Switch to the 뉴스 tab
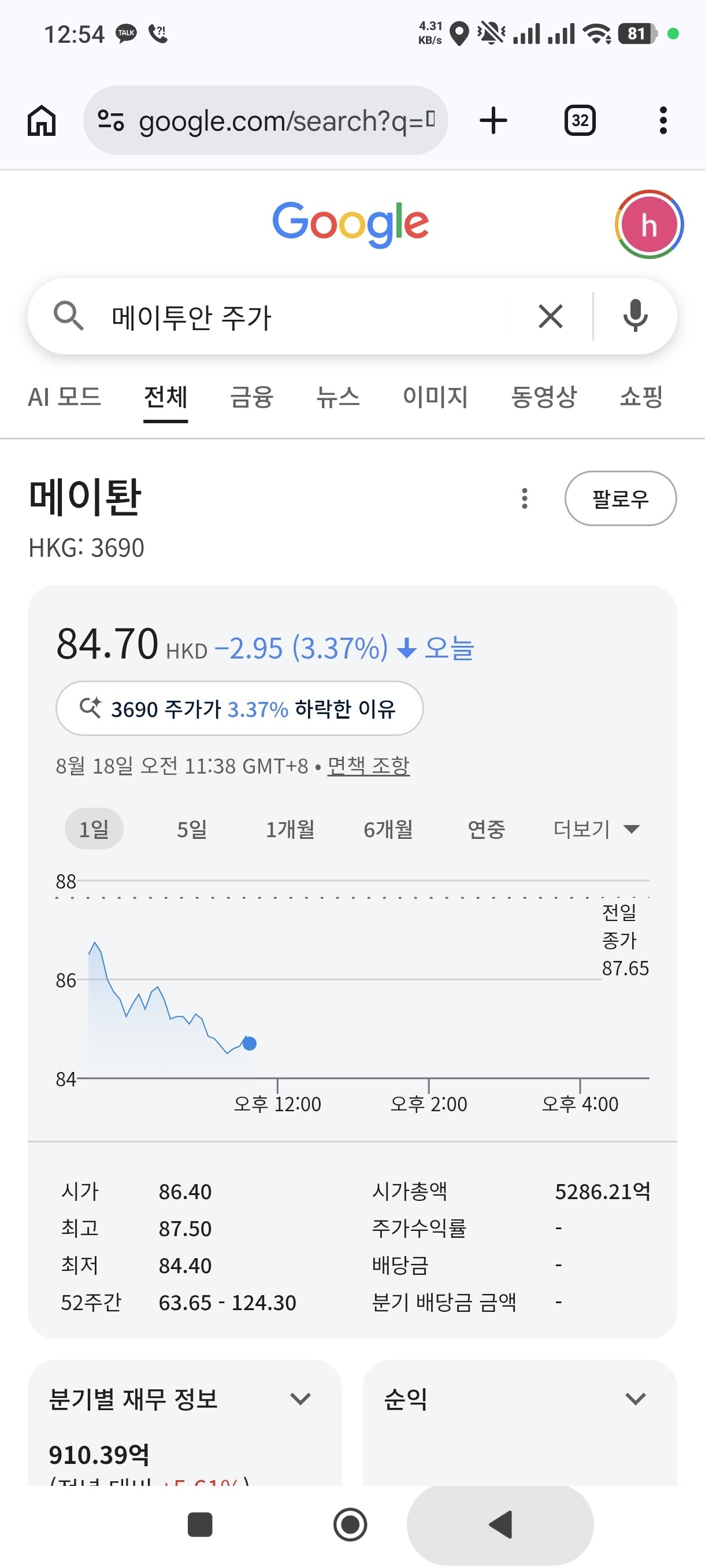 337,397
